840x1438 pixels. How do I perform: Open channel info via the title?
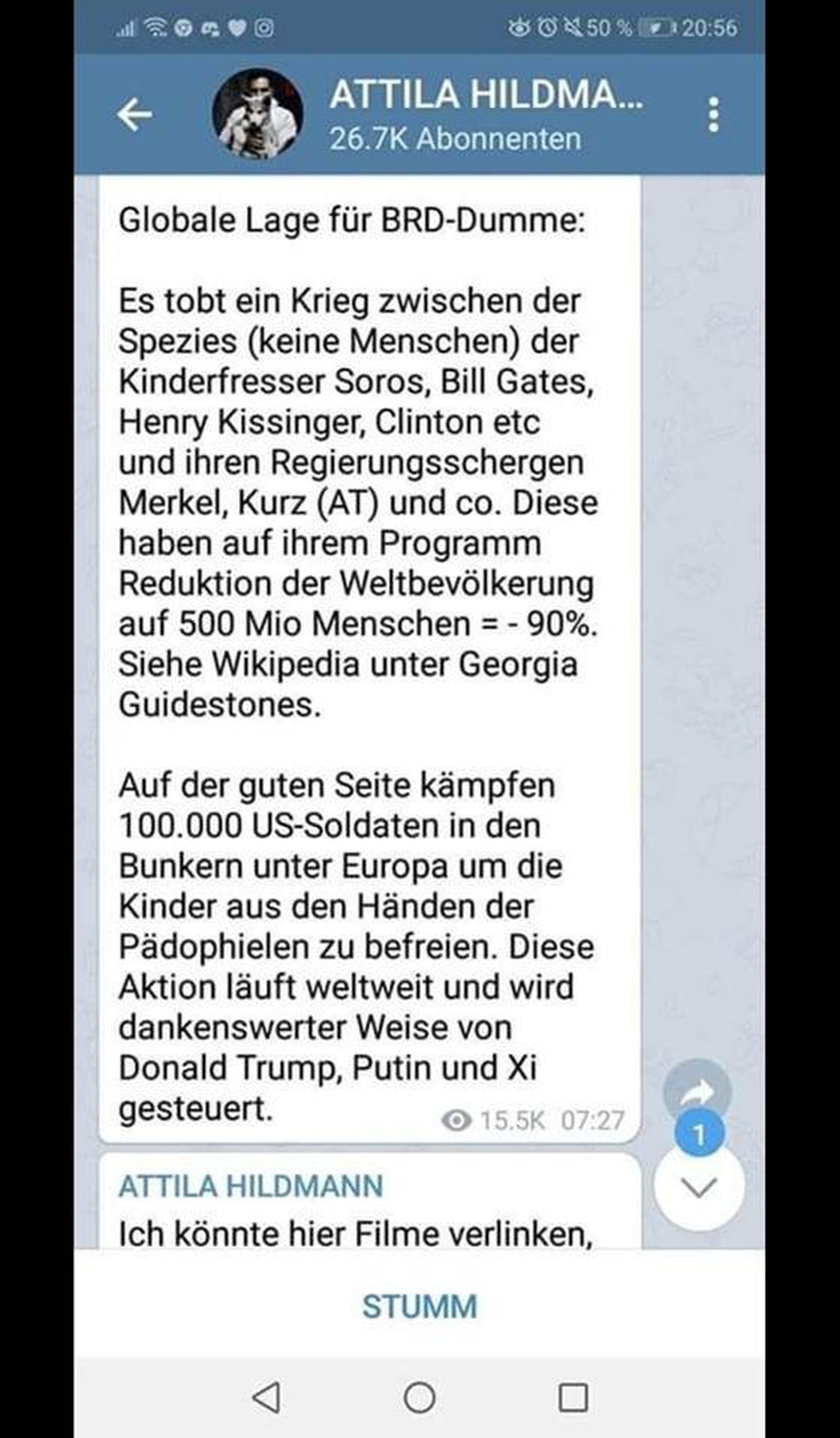click(x=485, y=95)
